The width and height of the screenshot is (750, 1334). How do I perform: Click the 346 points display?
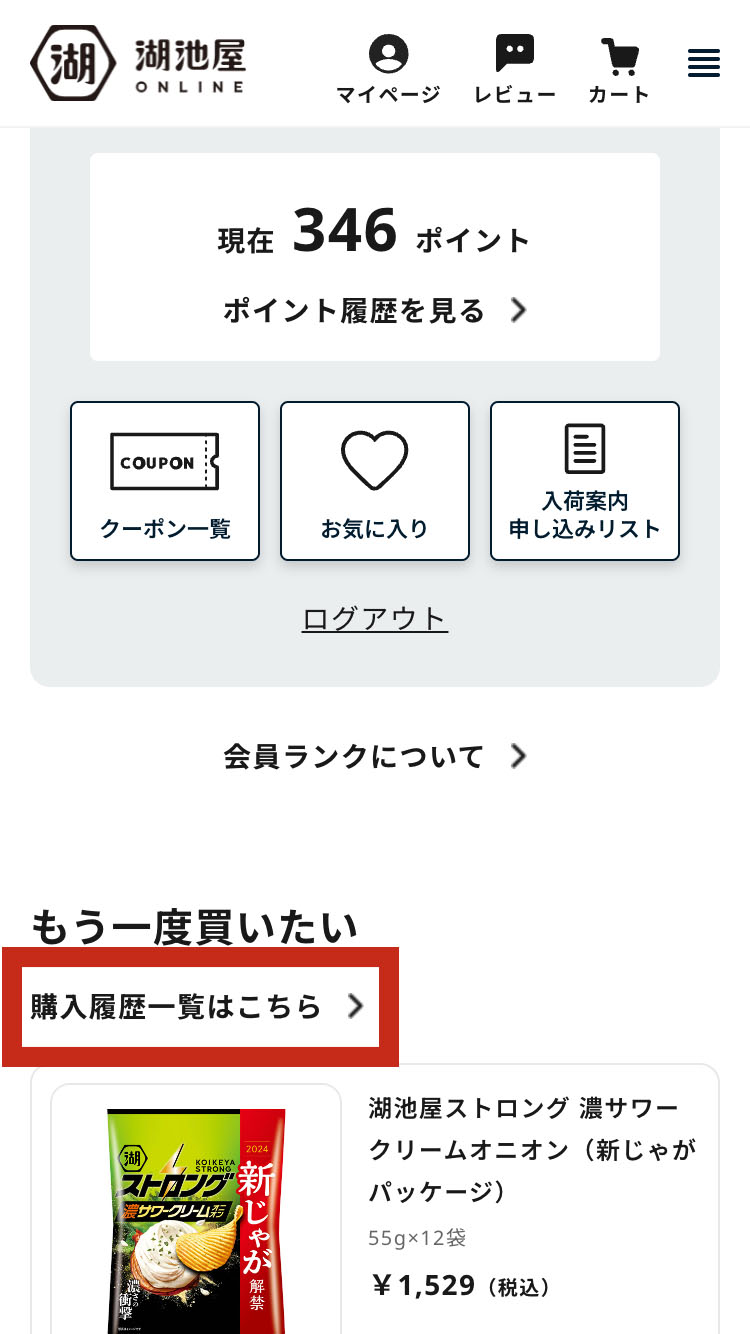pyautogui.click(x=343, y=231)
